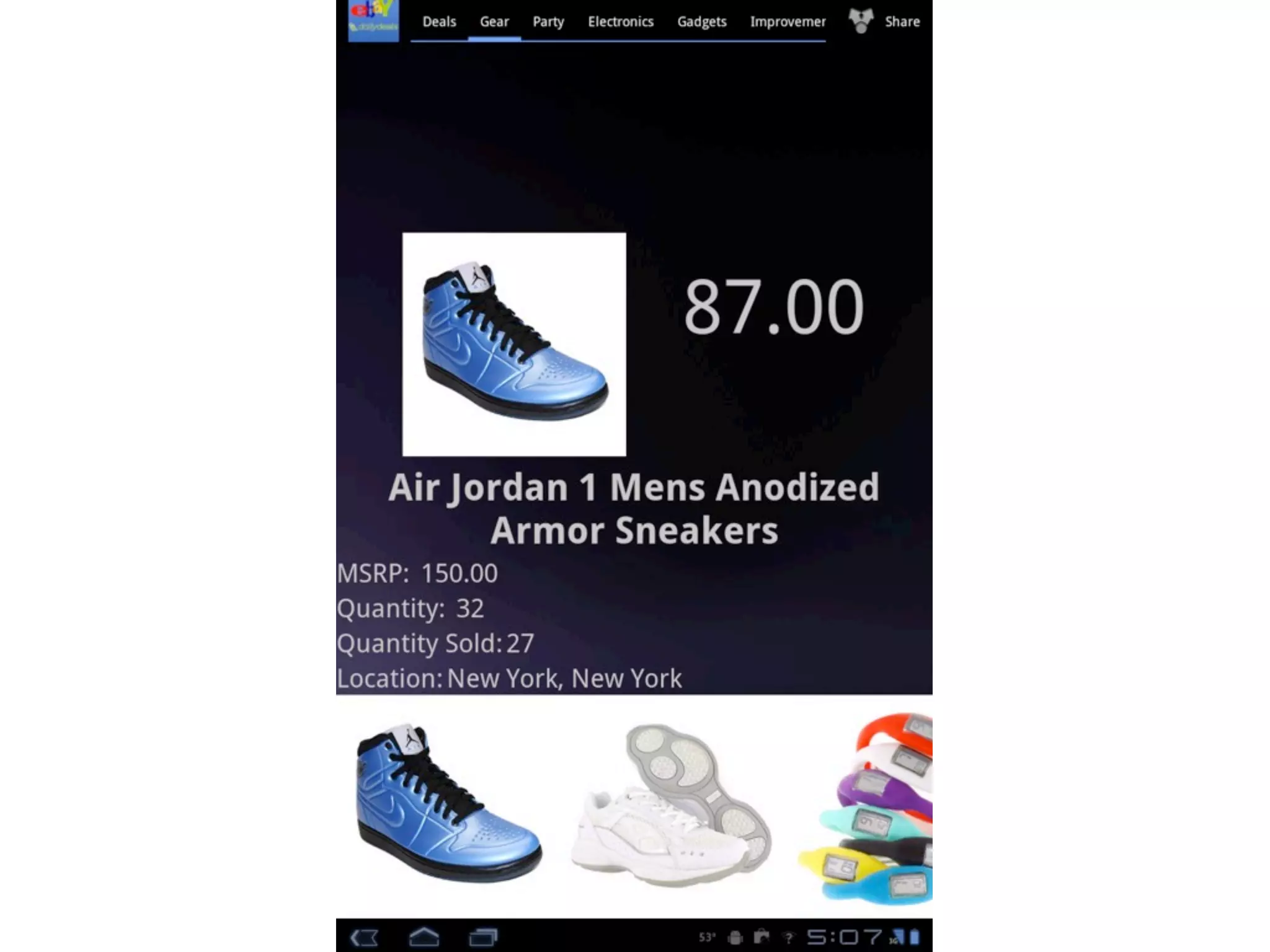
Task: Select the Gear tab
Action: (494, 22)
